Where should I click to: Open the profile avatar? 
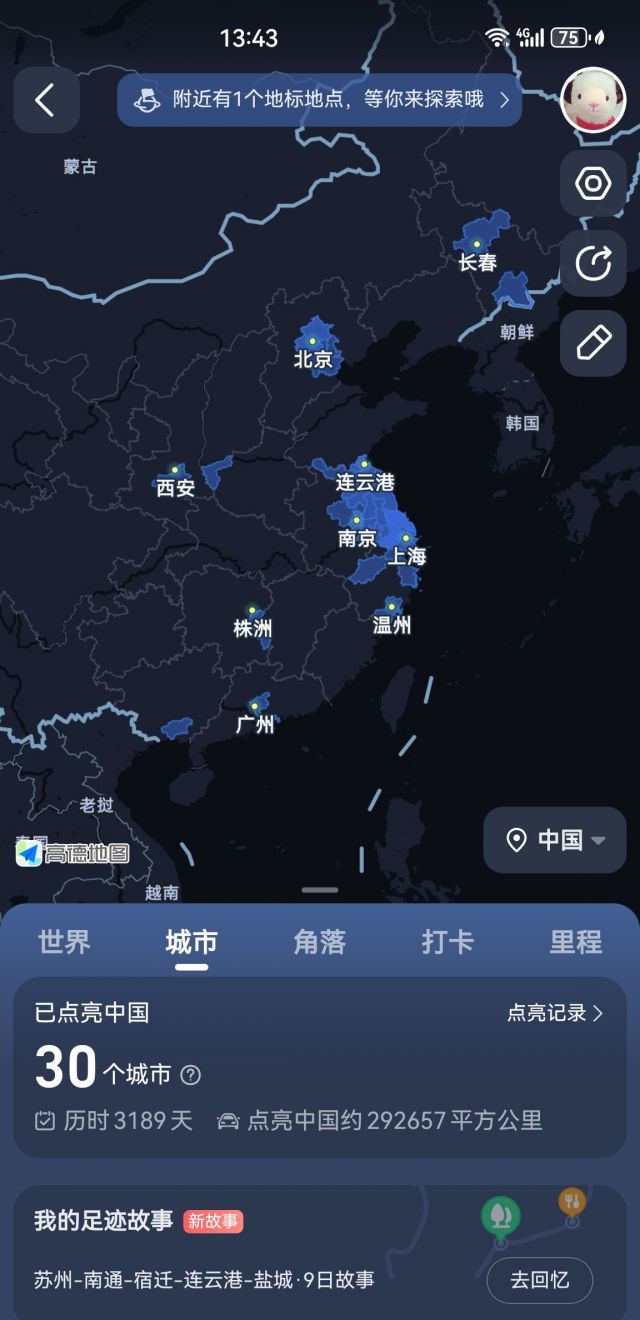(x=593, y=100)
